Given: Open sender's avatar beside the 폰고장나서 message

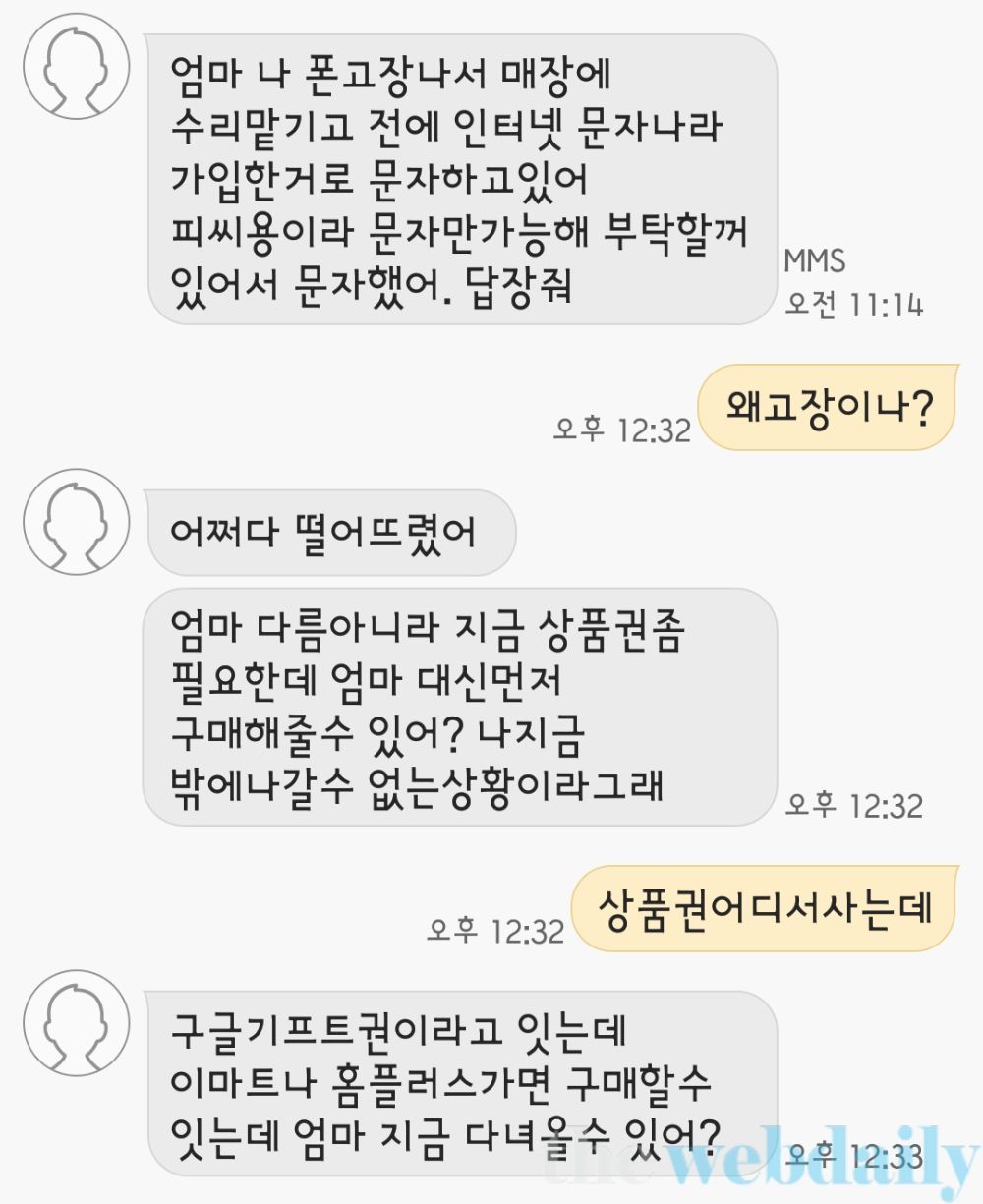Looking at the screenshot, I should coord(77,67).
